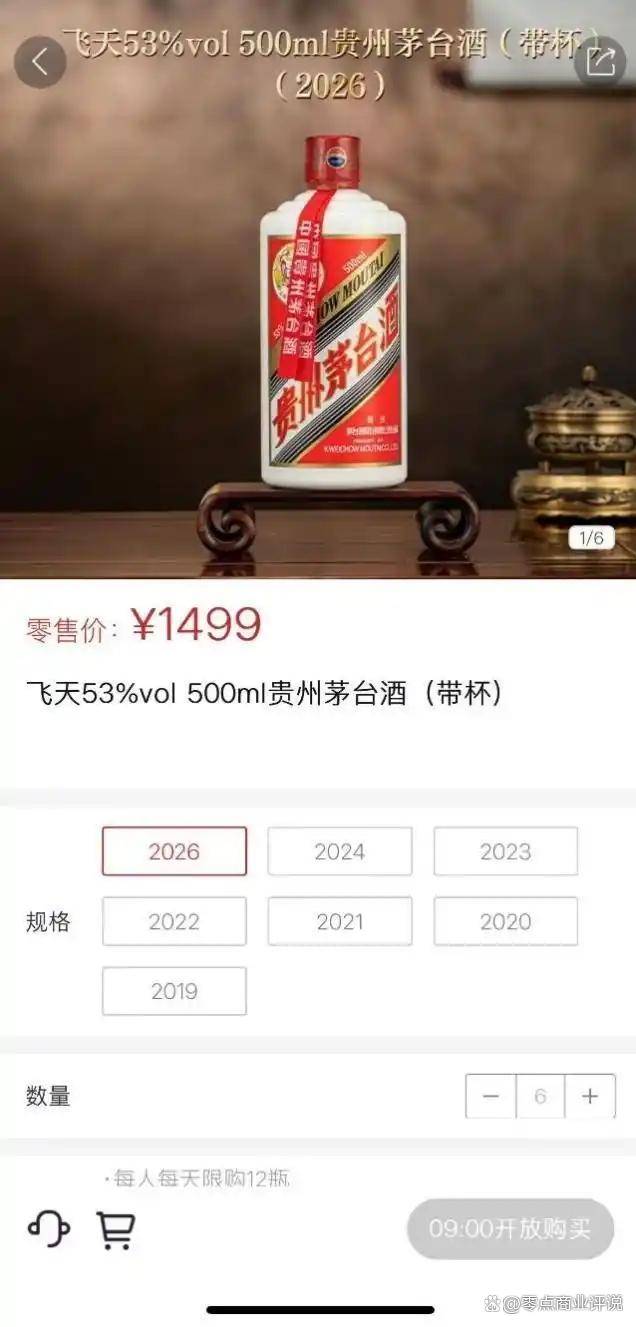Pick the 2023 specification
This screenshot has width=636, height=1327.
pyautogui.click(x=505, y=851)
